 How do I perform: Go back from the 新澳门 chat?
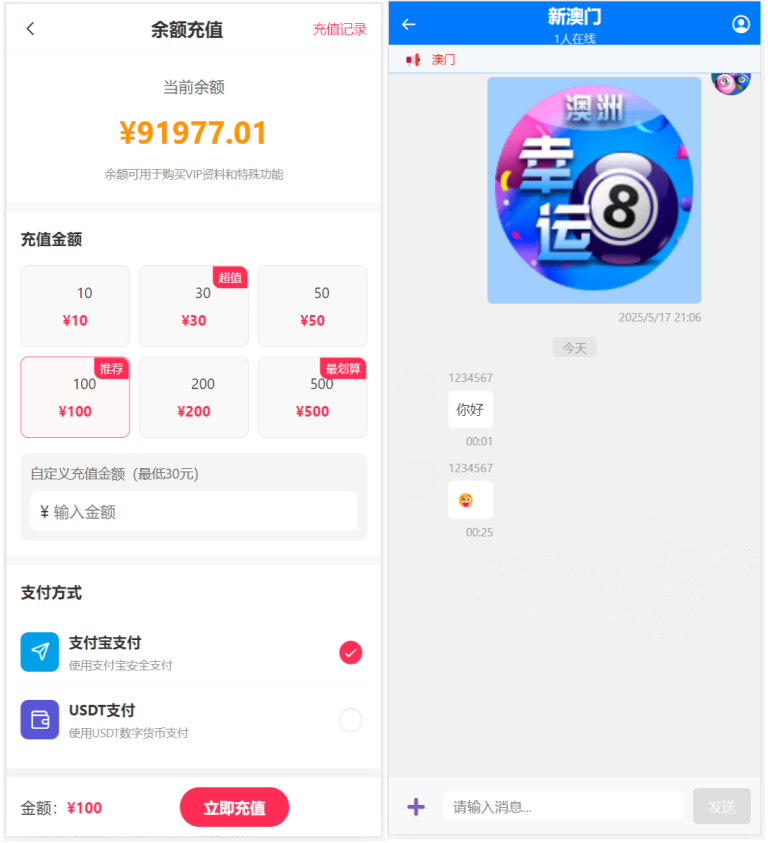pos(408,24)
